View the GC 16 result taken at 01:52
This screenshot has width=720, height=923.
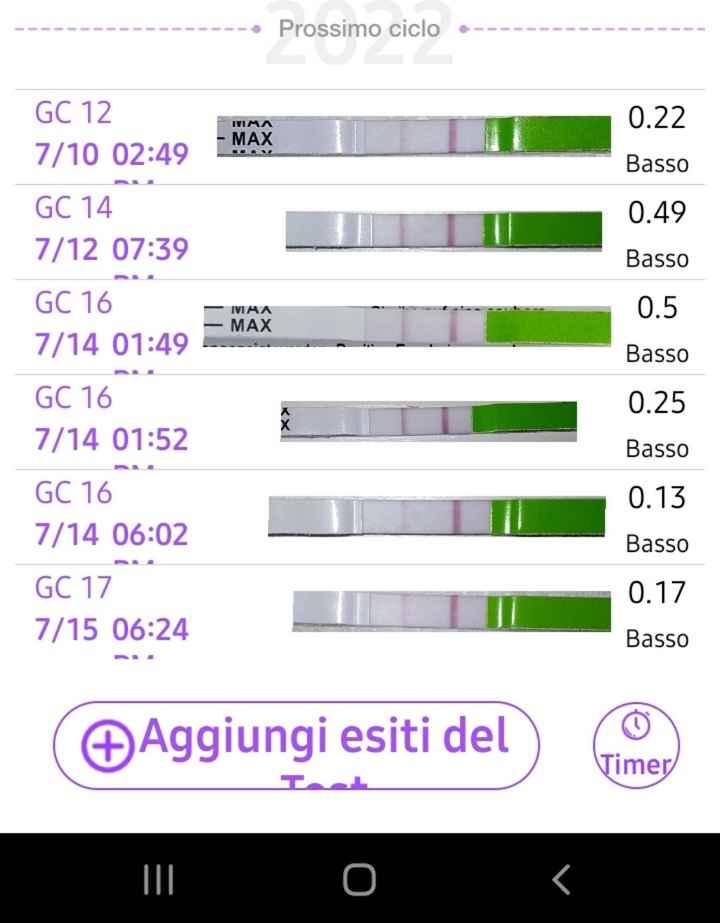(360, 422)
